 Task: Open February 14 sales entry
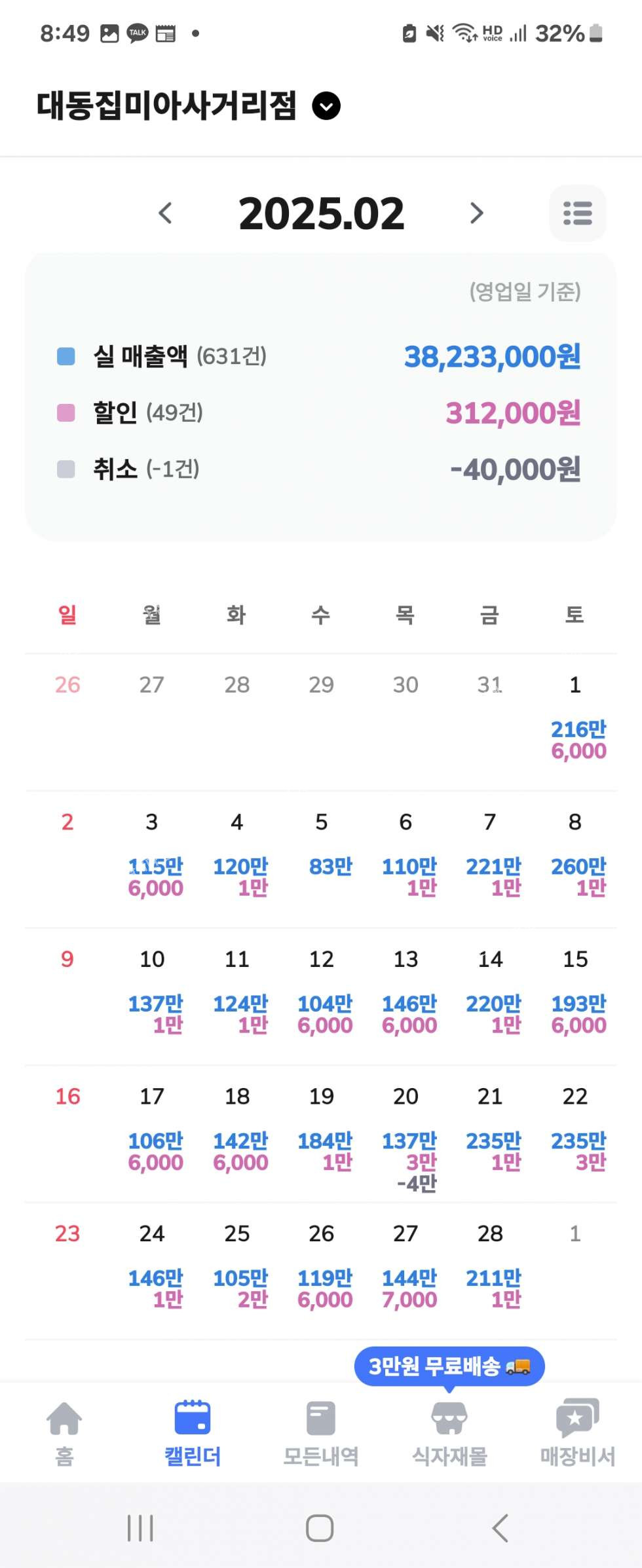coord(491,995)
